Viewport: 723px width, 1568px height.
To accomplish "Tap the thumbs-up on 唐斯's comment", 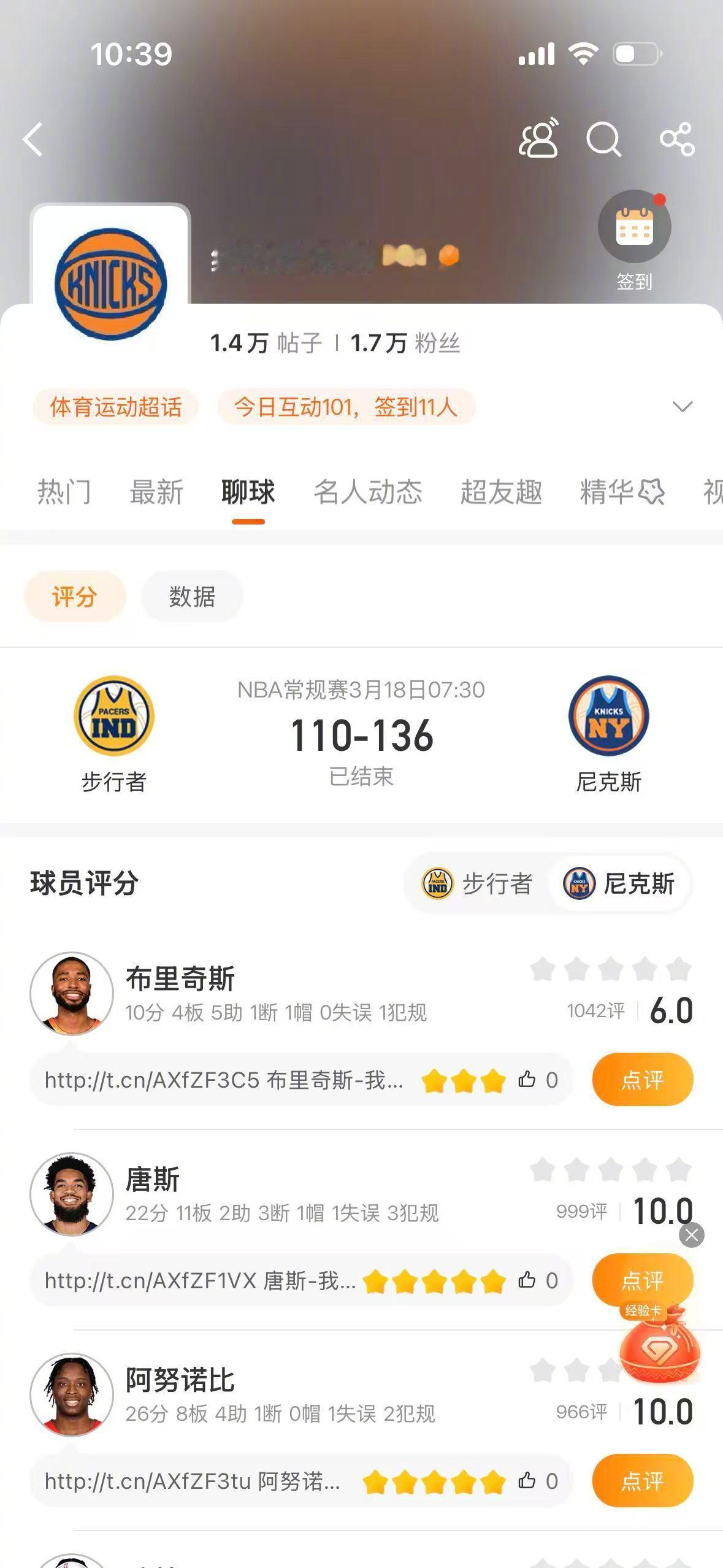I will tap(528, 1281).
